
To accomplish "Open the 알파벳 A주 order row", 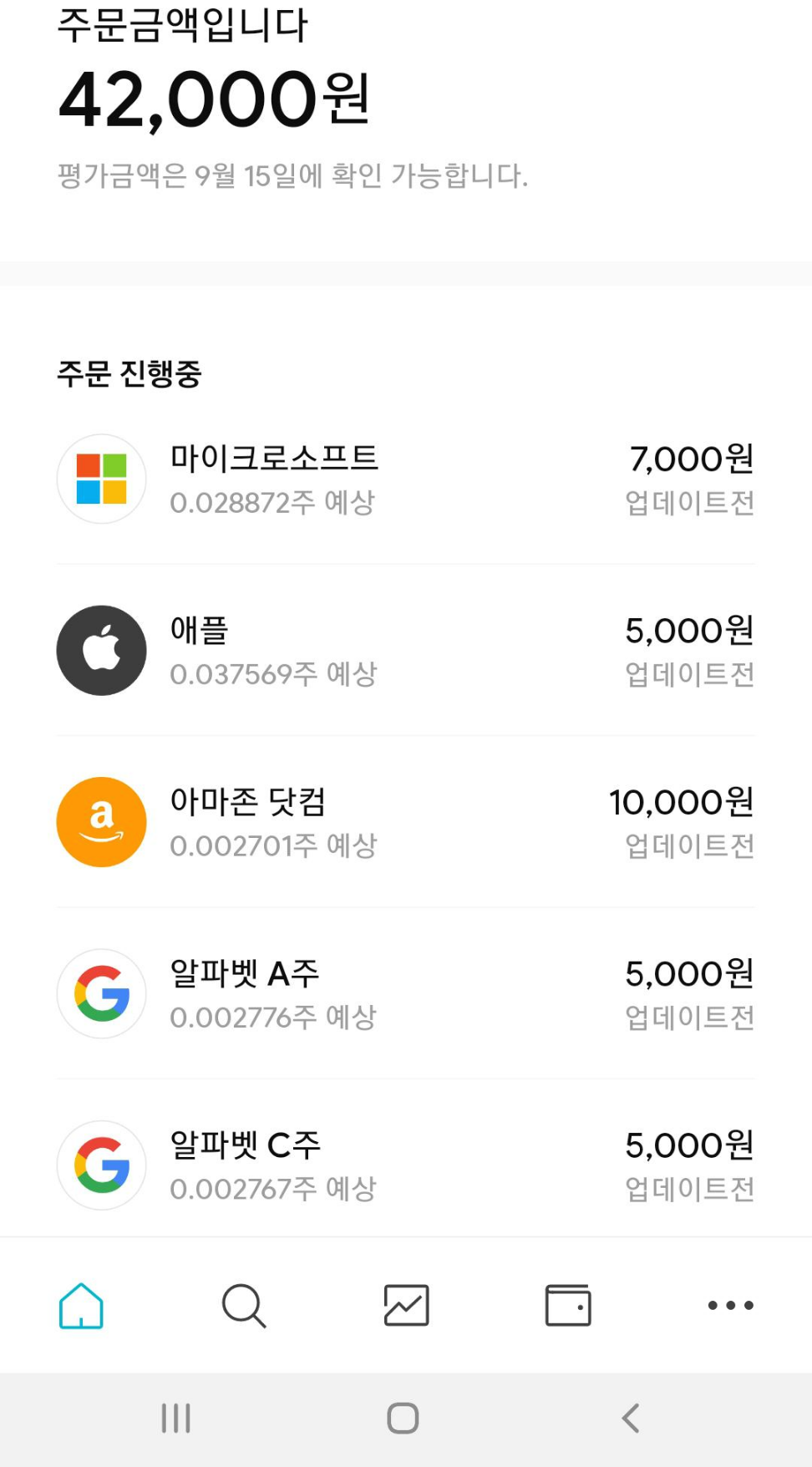I will coord(406,993).
